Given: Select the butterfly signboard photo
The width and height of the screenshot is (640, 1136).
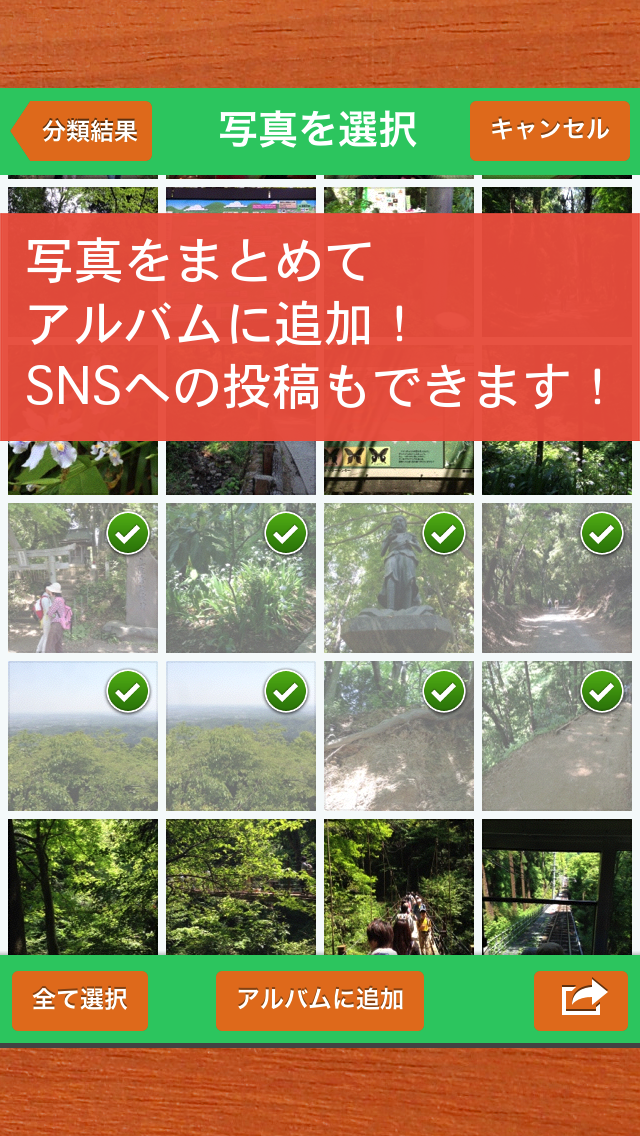Looking at the screenshot, I should 399,467.
